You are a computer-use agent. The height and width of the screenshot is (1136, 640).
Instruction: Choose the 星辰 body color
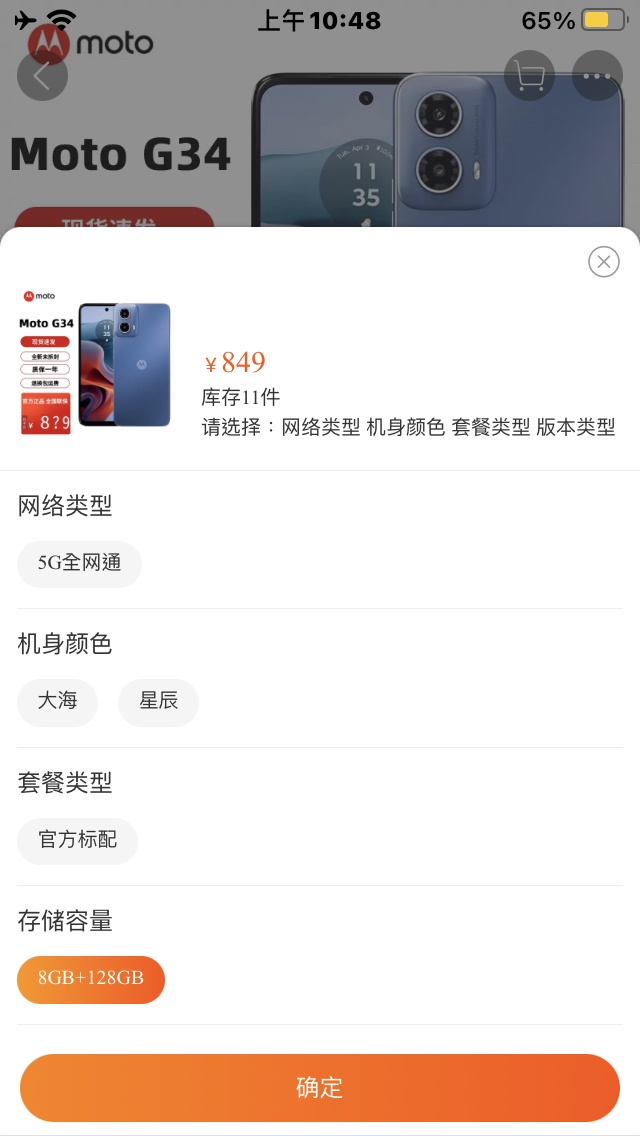point(158,702)
